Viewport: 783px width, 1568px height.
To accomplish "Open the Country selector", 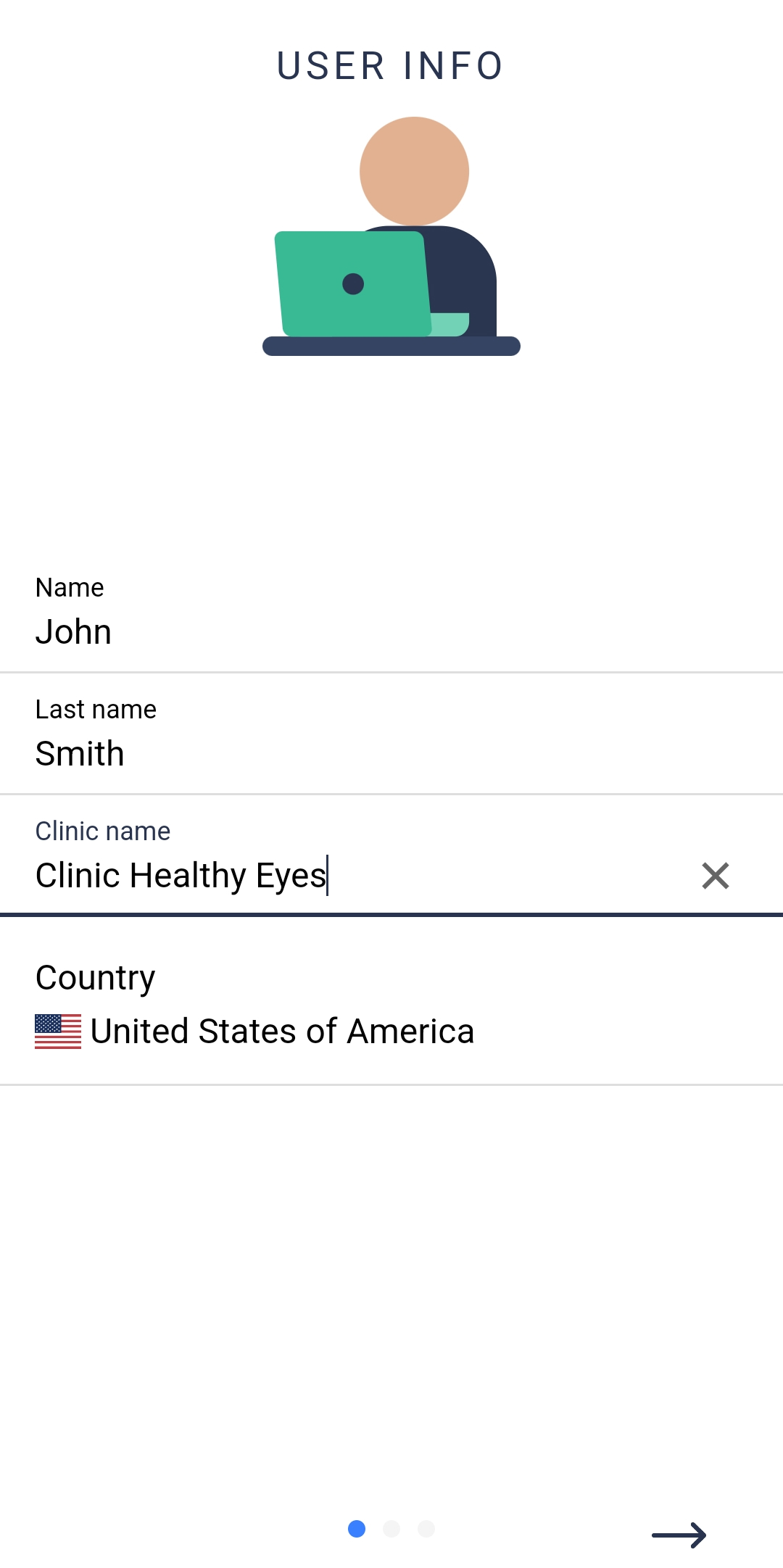I will click(x=391, y=1005).
